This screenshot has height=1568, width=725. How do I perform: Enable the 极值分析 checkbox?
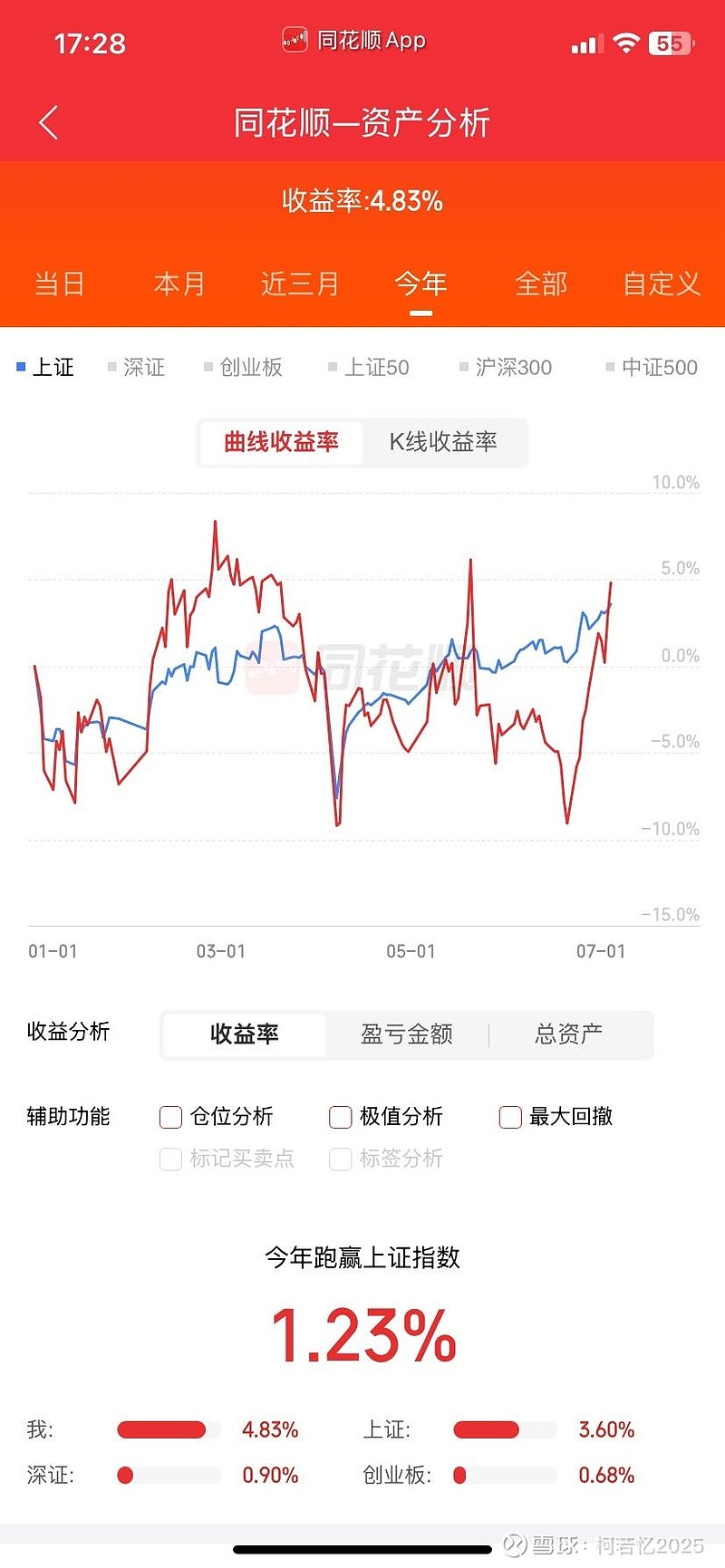[339, 1117]
